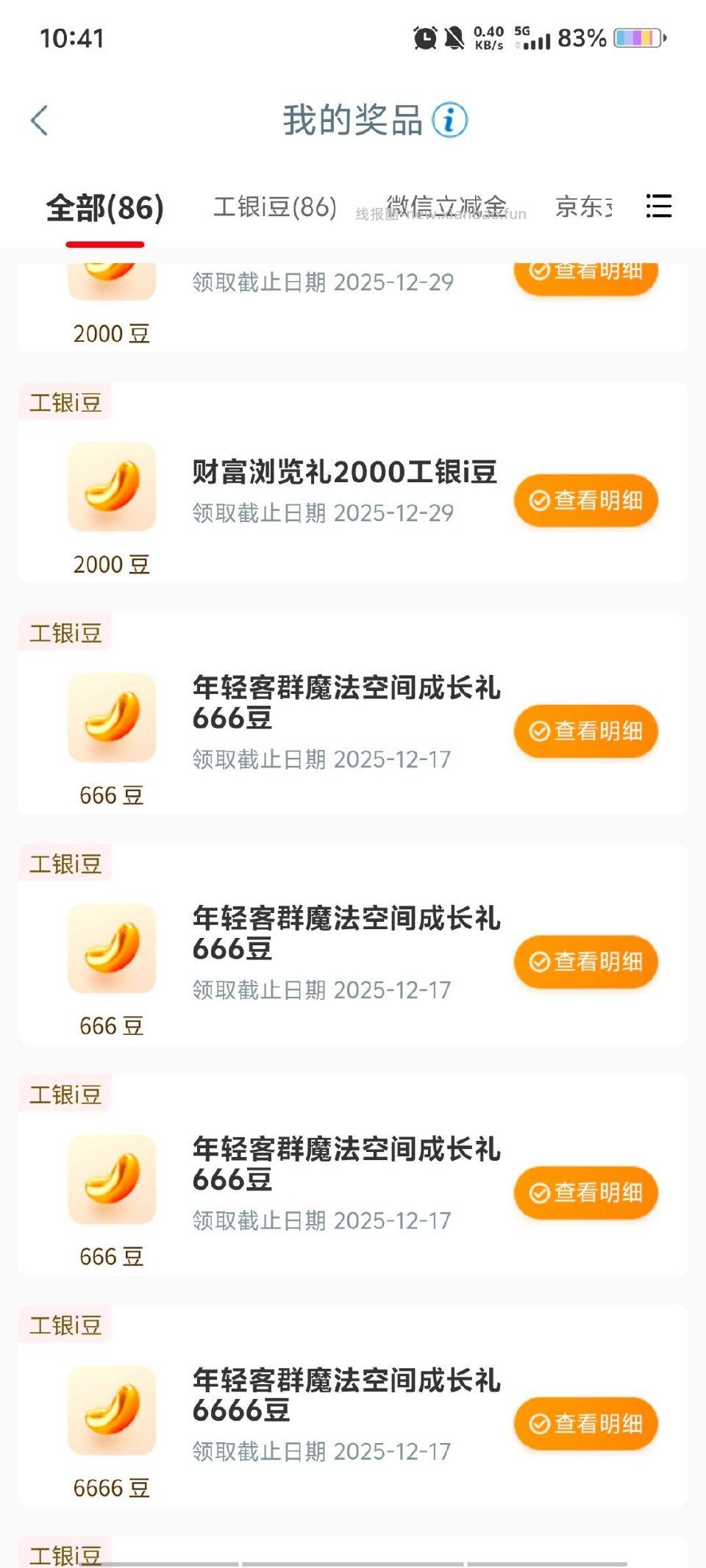Viewport: 706px width, 1568px height.
Task: Tap 查看明细 on the 6666豆 prize
Action: coord(585,1424)
